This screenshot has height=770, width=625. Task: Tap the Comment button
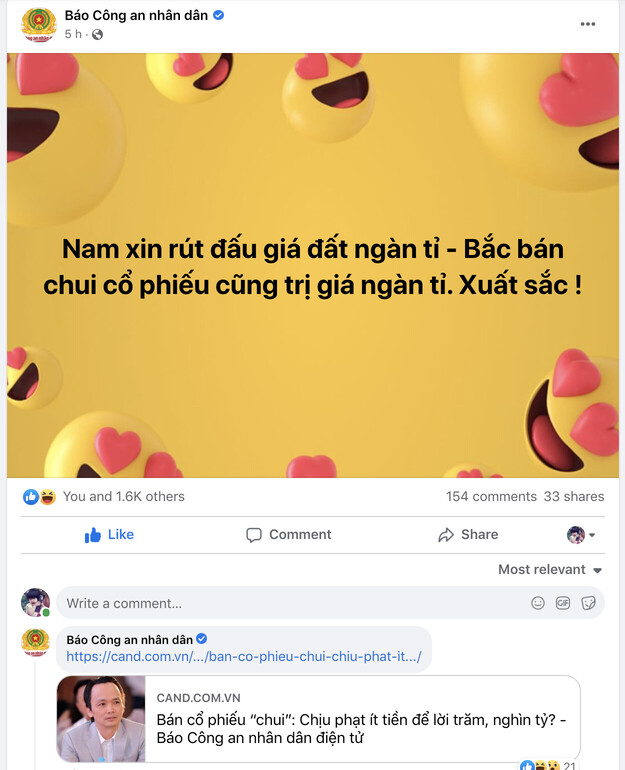click(289, 535)
